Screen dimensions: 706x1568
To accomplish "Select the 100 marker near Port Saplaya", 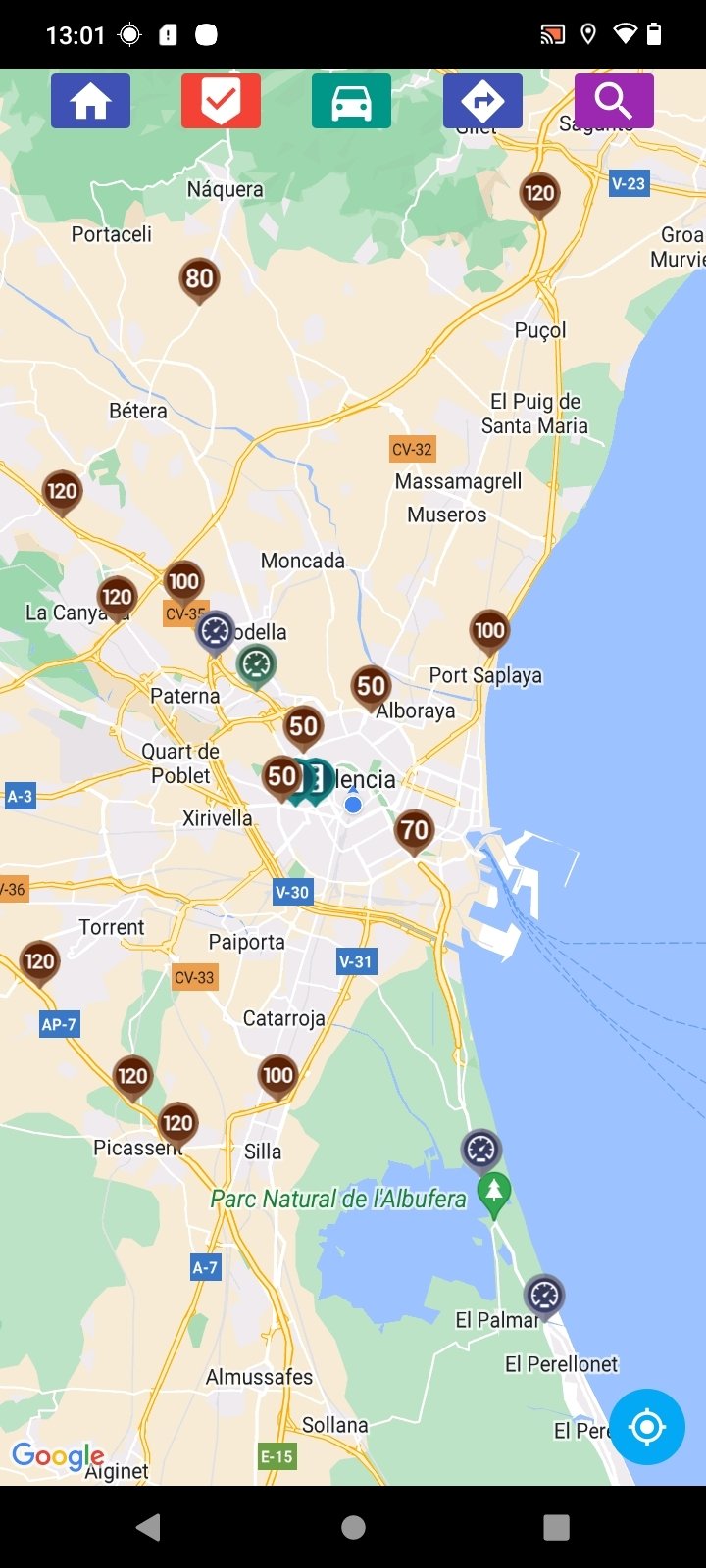I will tap(489, 630).
